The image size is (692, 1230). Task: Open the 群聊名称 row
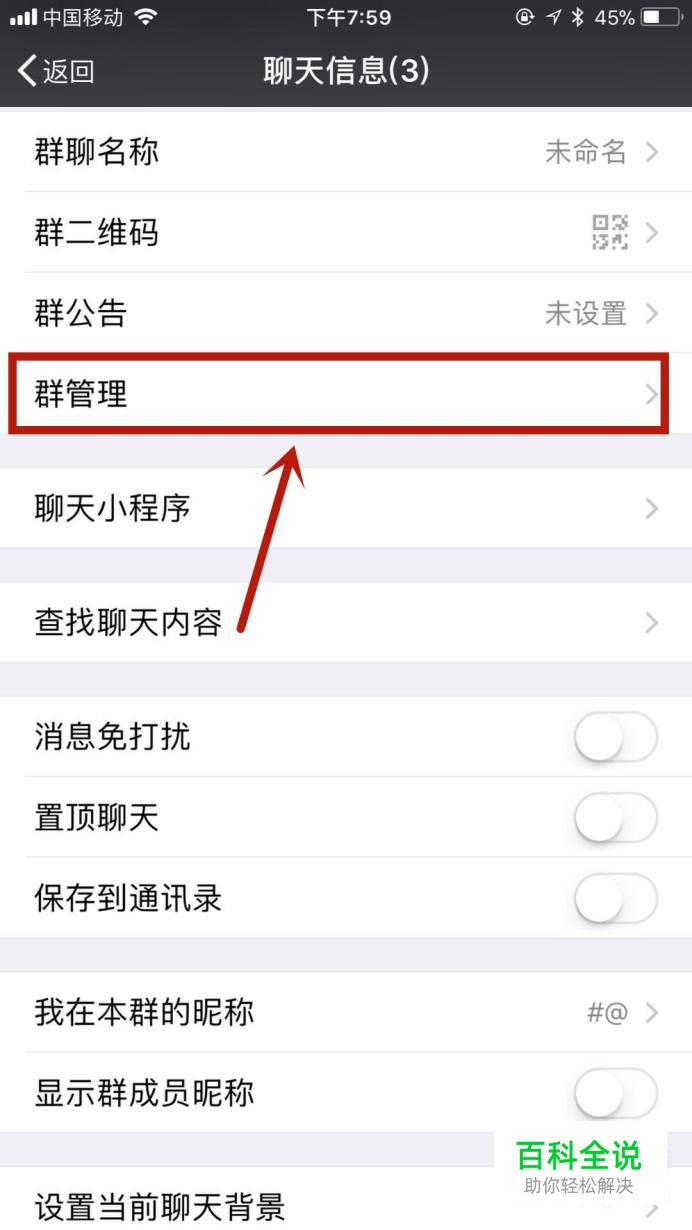tap(346, 152)
